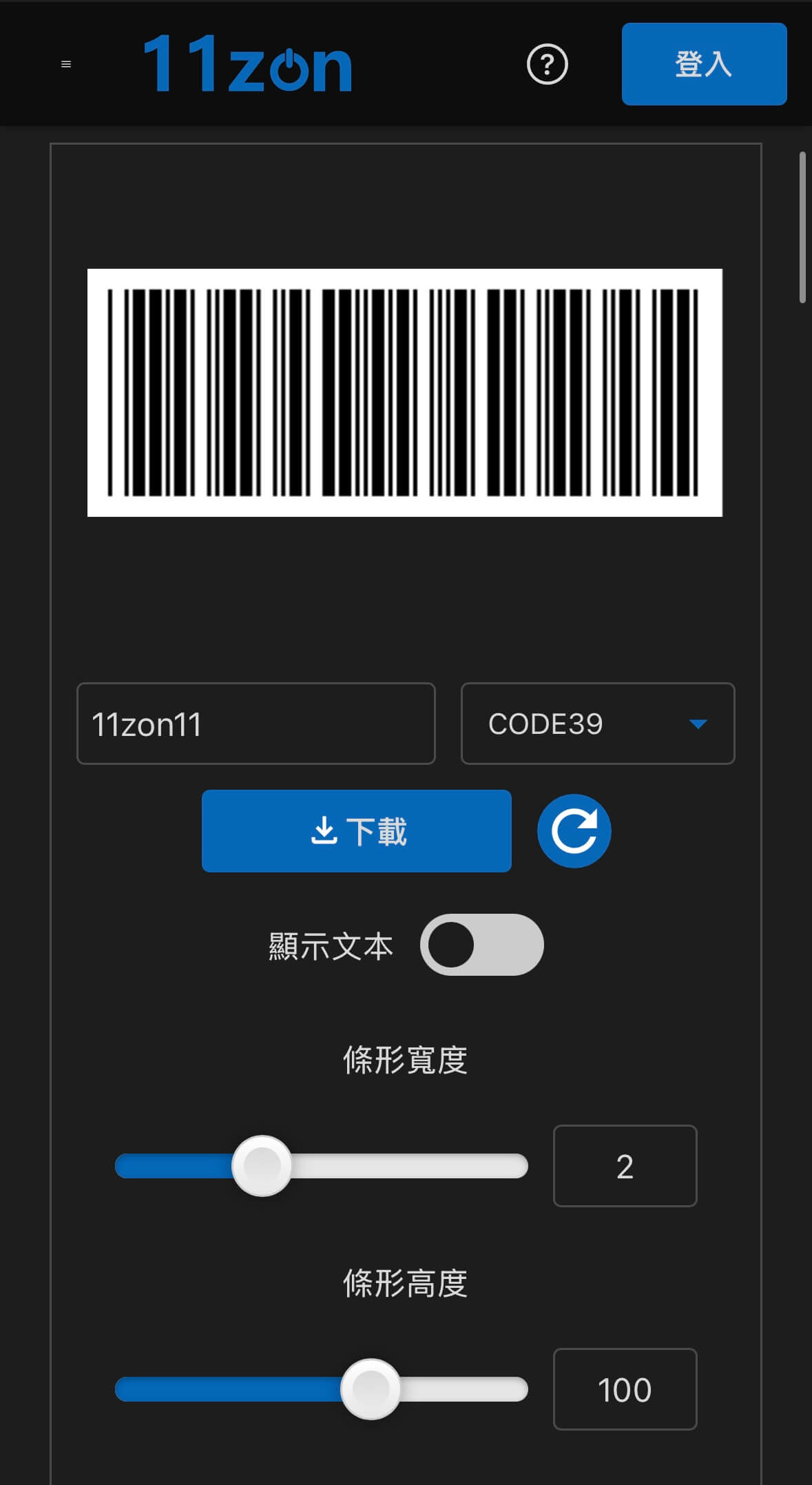
Task: Go to the 11zon home logo
Action: (x=247, y=64)
